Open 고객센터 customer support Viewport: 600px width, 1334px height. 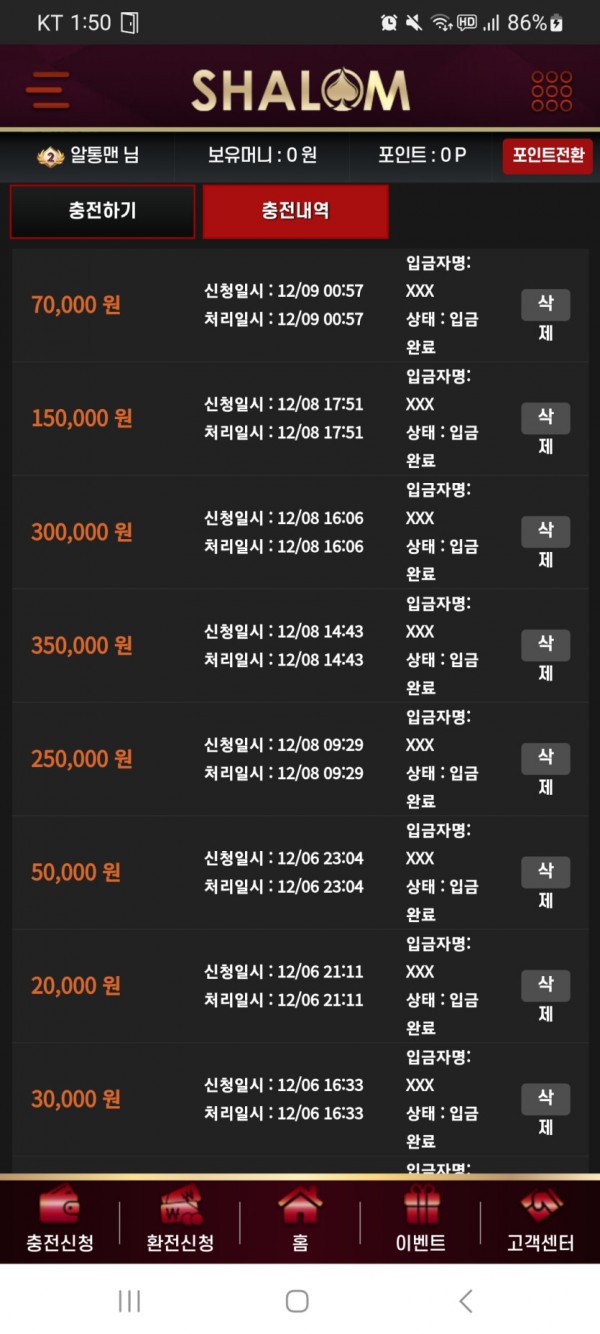pos(540,1220)
